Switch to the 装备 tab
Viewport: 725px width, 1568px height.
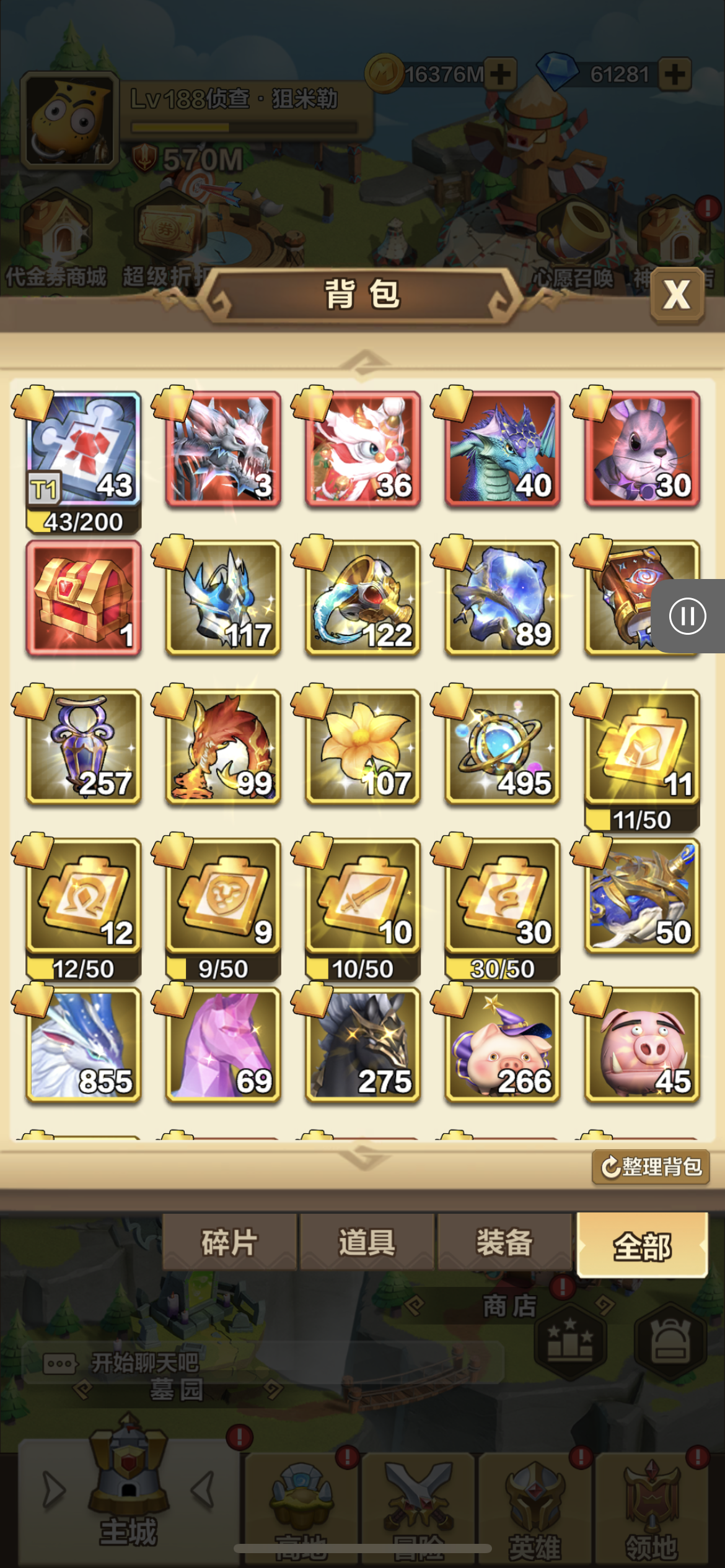(504, 1242)
